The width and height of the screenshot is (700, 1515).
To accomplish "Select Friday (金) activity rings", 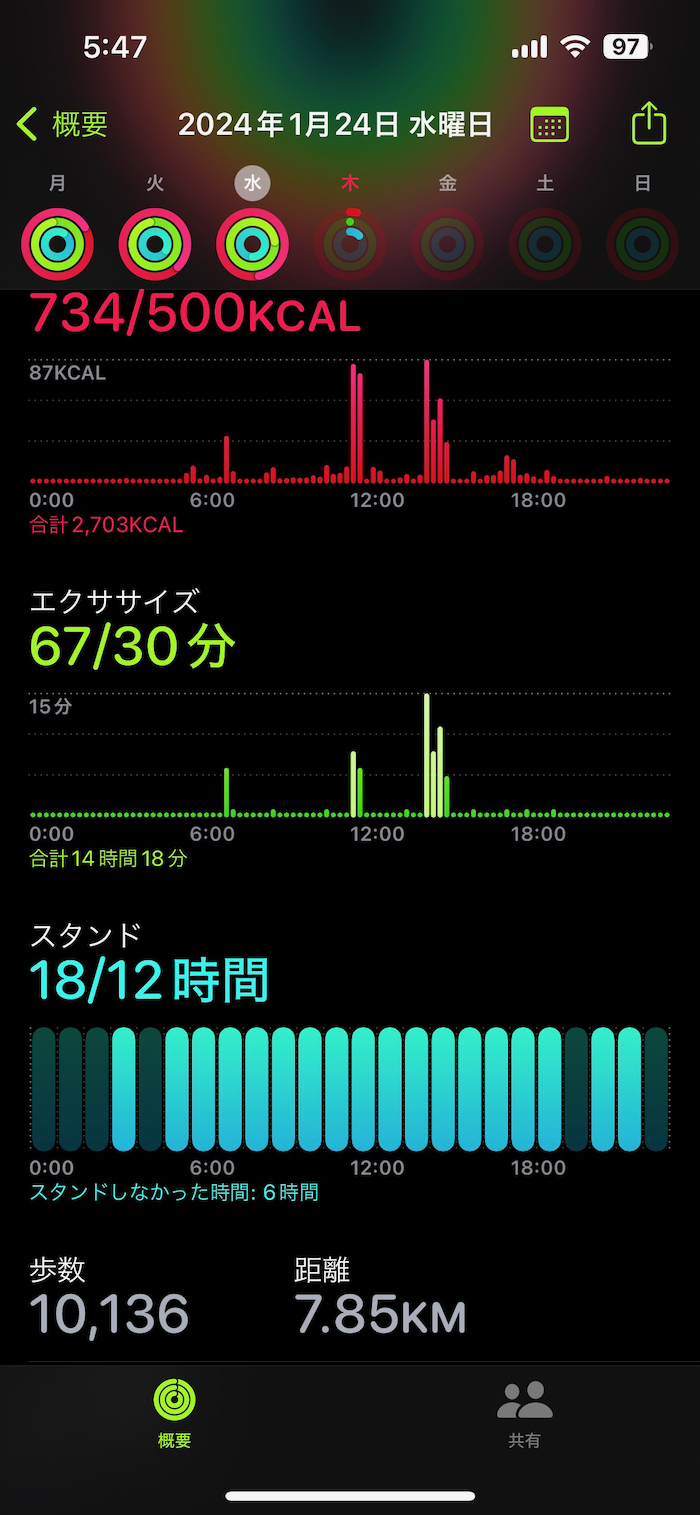I will pos(448,243).
